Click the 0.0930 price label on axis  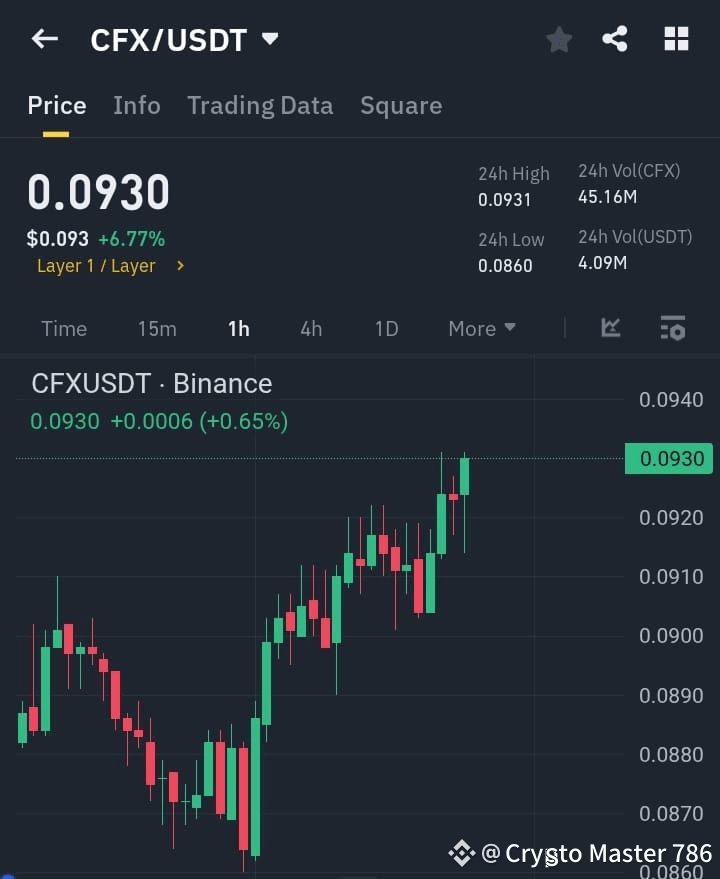tap(668, 456)
